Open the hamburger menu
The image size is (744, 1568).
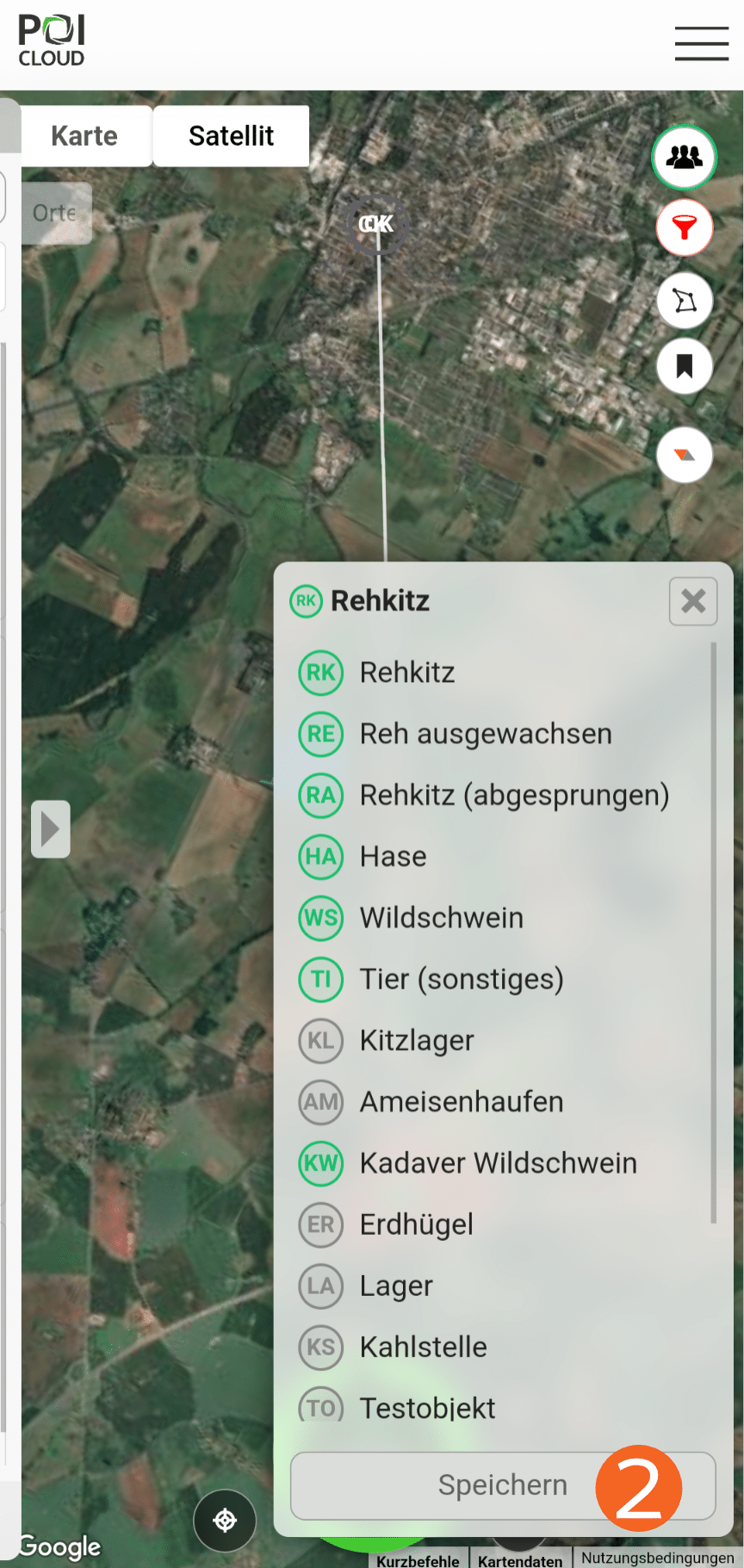pos(701,43)
